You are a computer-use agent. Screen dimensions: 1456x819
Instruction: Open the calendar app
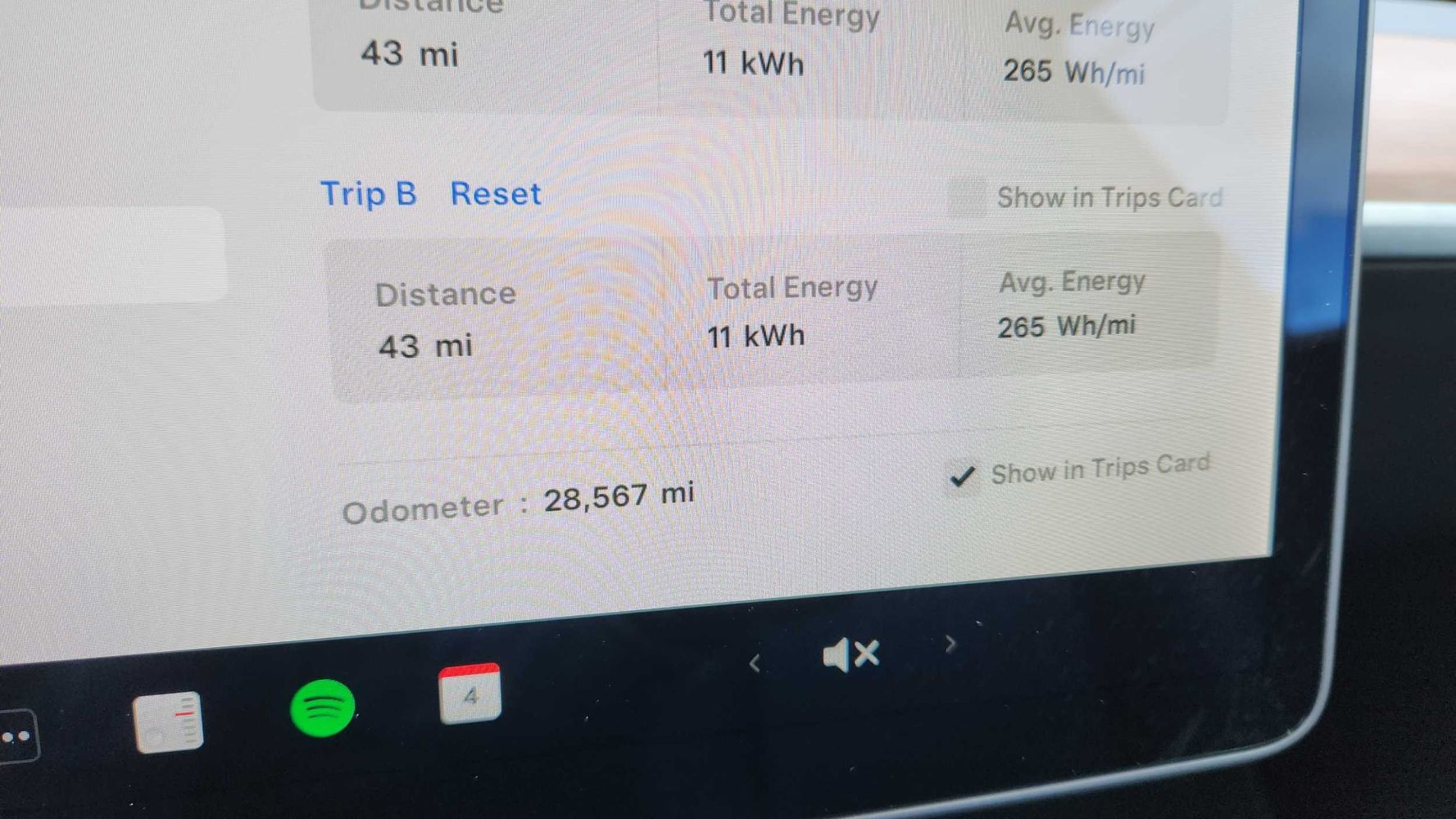pos(469,694)
